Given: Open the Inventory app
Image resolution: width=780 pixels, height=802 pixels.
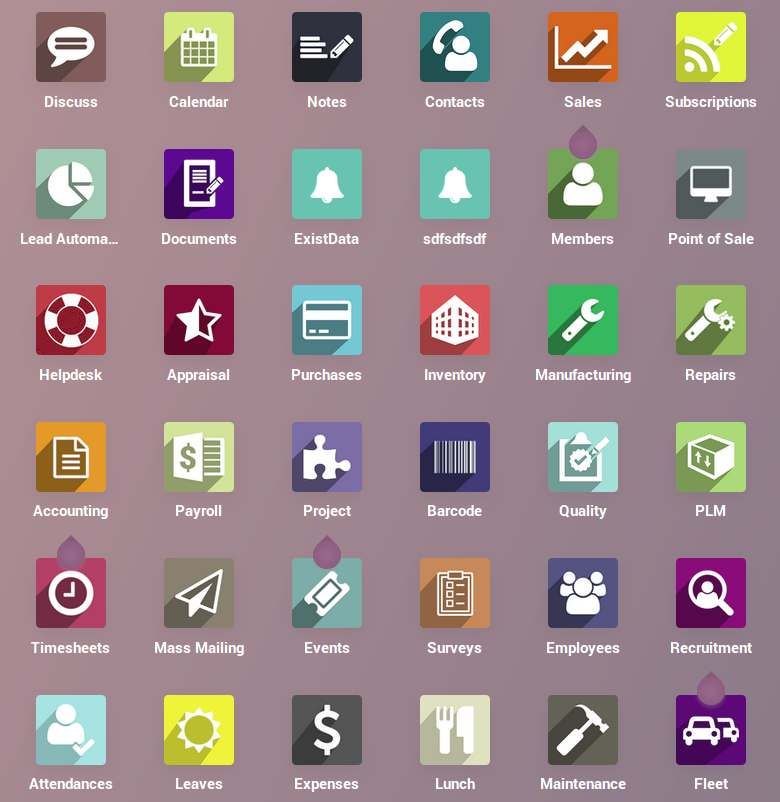Looking at the screenshot, I should (x=455, y=320).
